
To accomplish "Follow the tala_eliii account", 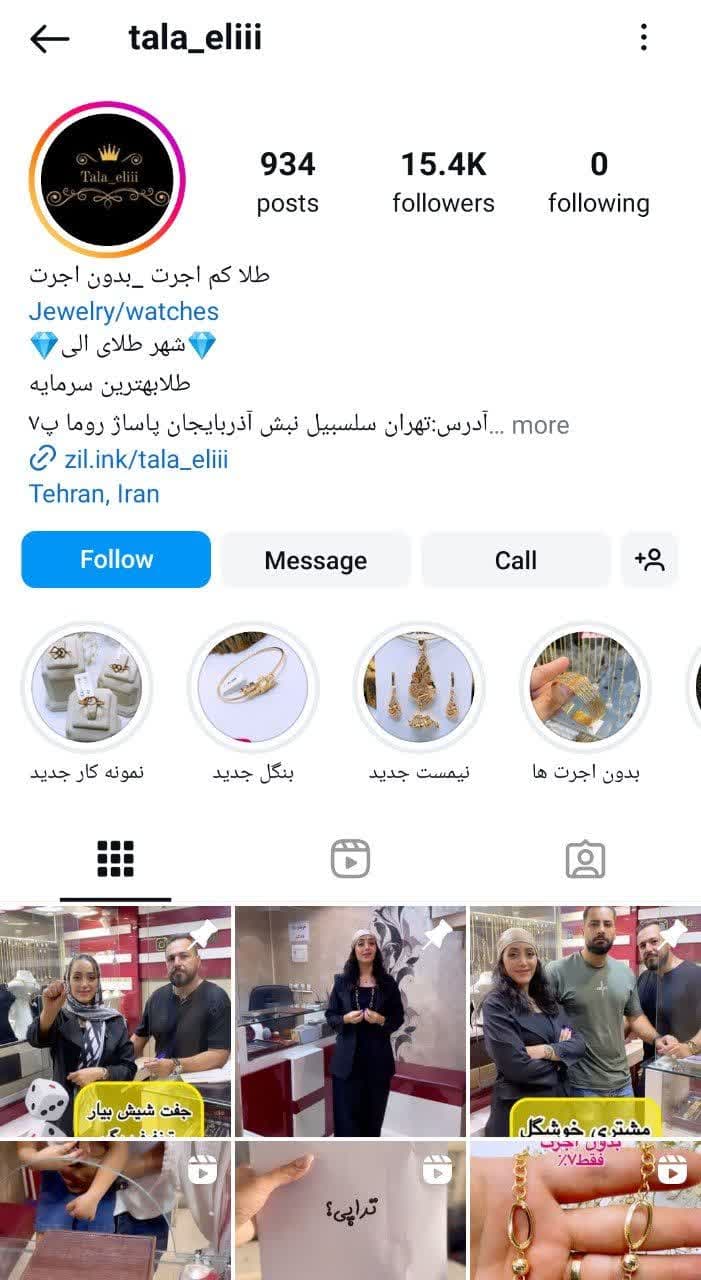I will point(116,560).
